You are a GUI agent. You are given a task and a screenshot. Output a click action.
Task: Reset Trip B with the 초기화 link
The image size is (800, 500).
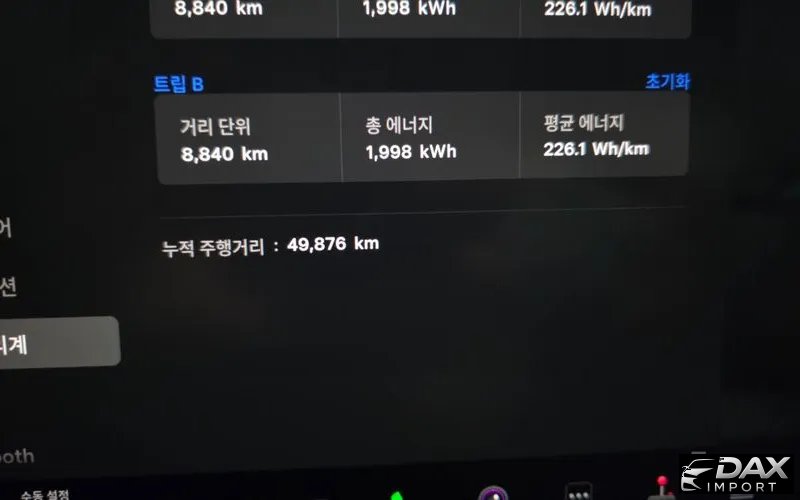tap(667, 82)
